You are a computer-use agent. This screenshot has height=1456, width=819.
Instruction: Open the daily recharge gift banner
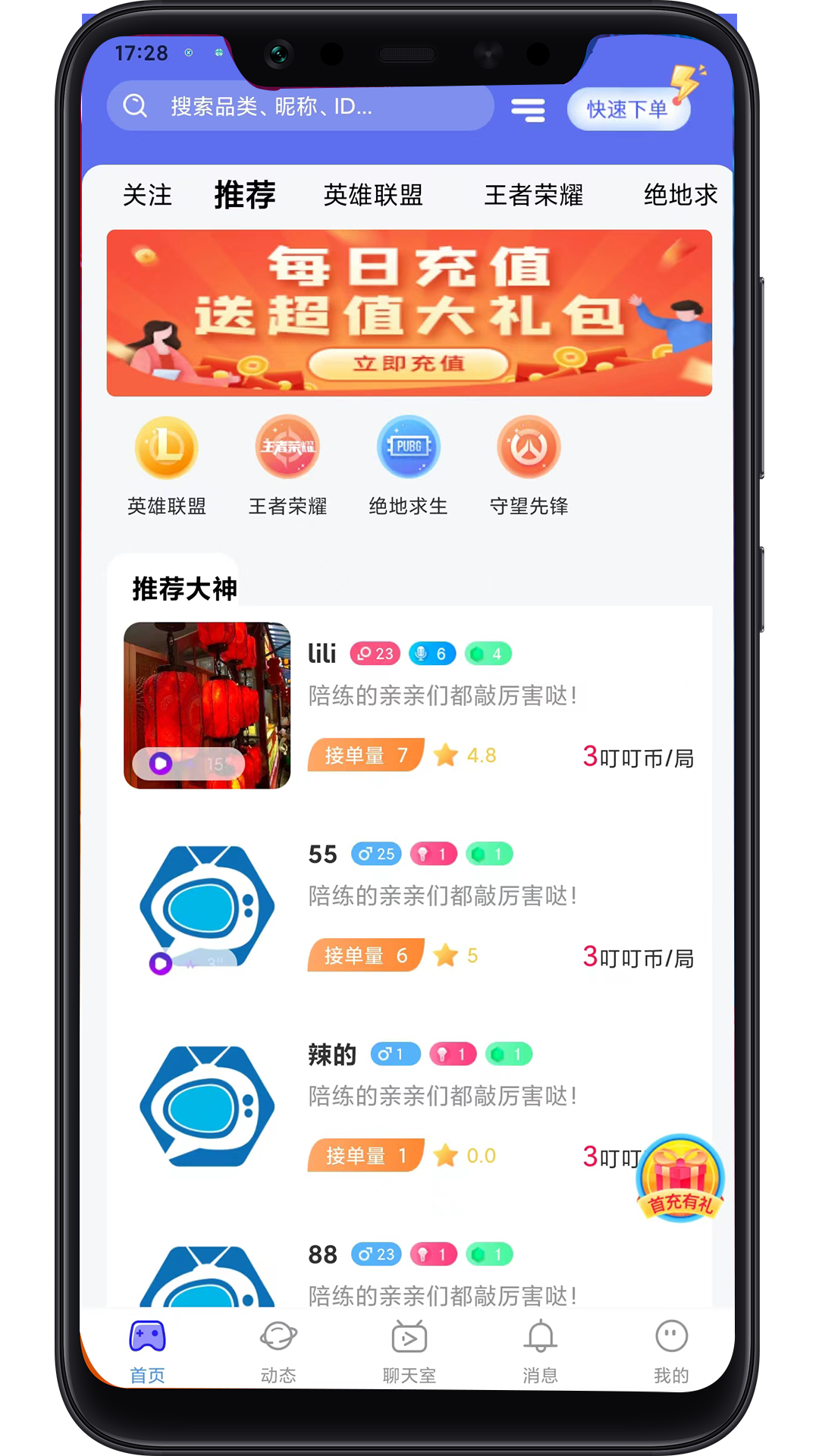[x=409, y=312]
